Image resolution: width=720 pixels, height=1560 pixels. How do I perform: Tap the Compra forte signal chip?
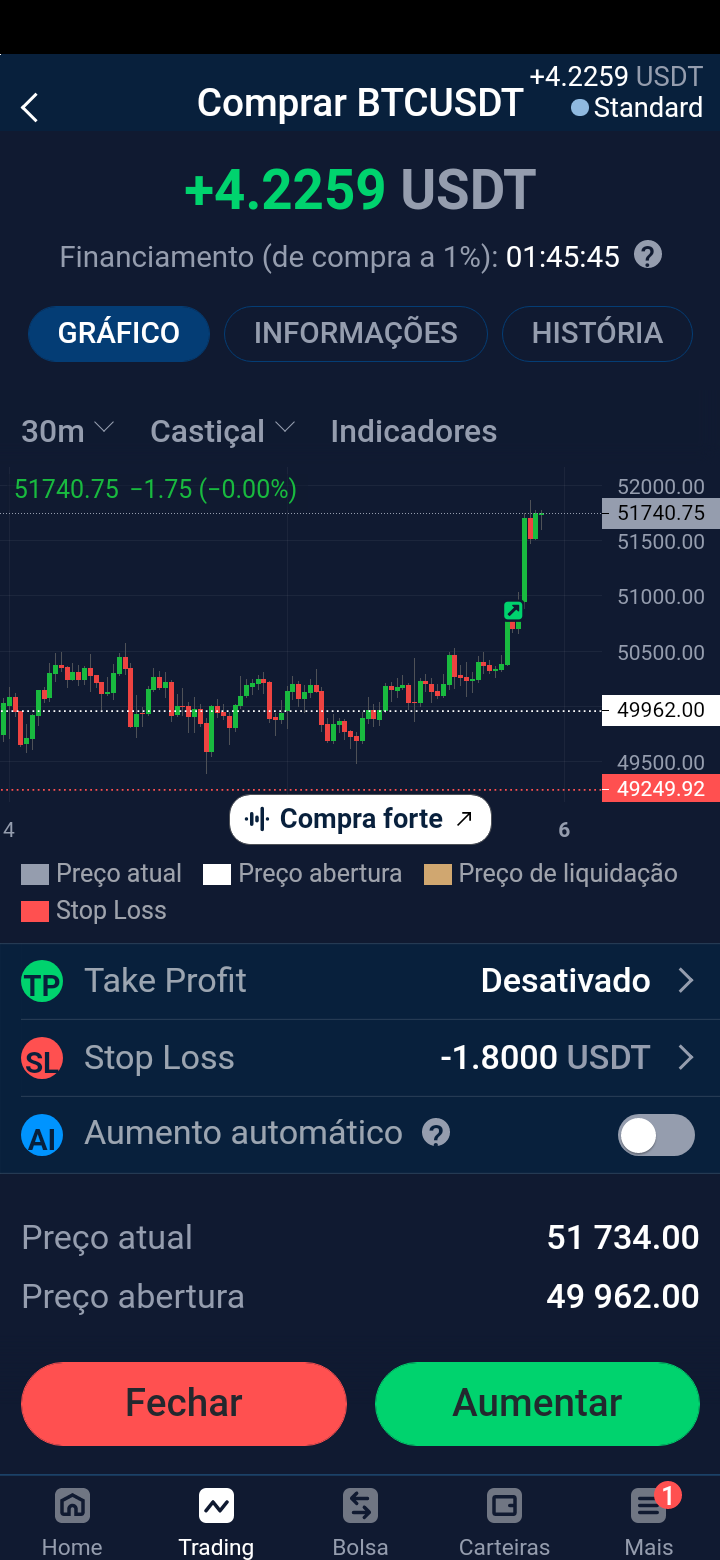[360, 819]
